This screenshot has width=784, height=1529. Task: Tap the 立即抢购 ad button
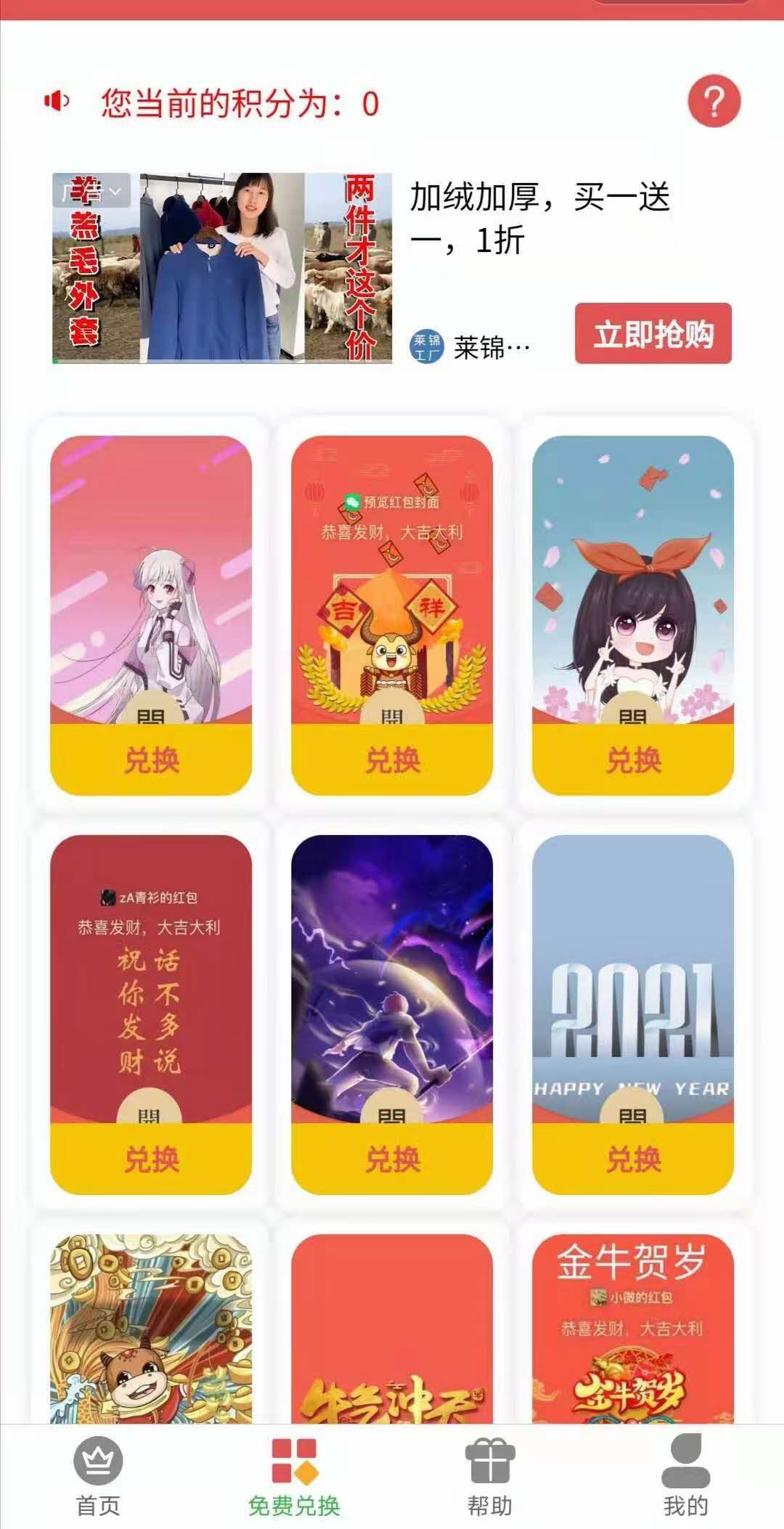point(653,334)
